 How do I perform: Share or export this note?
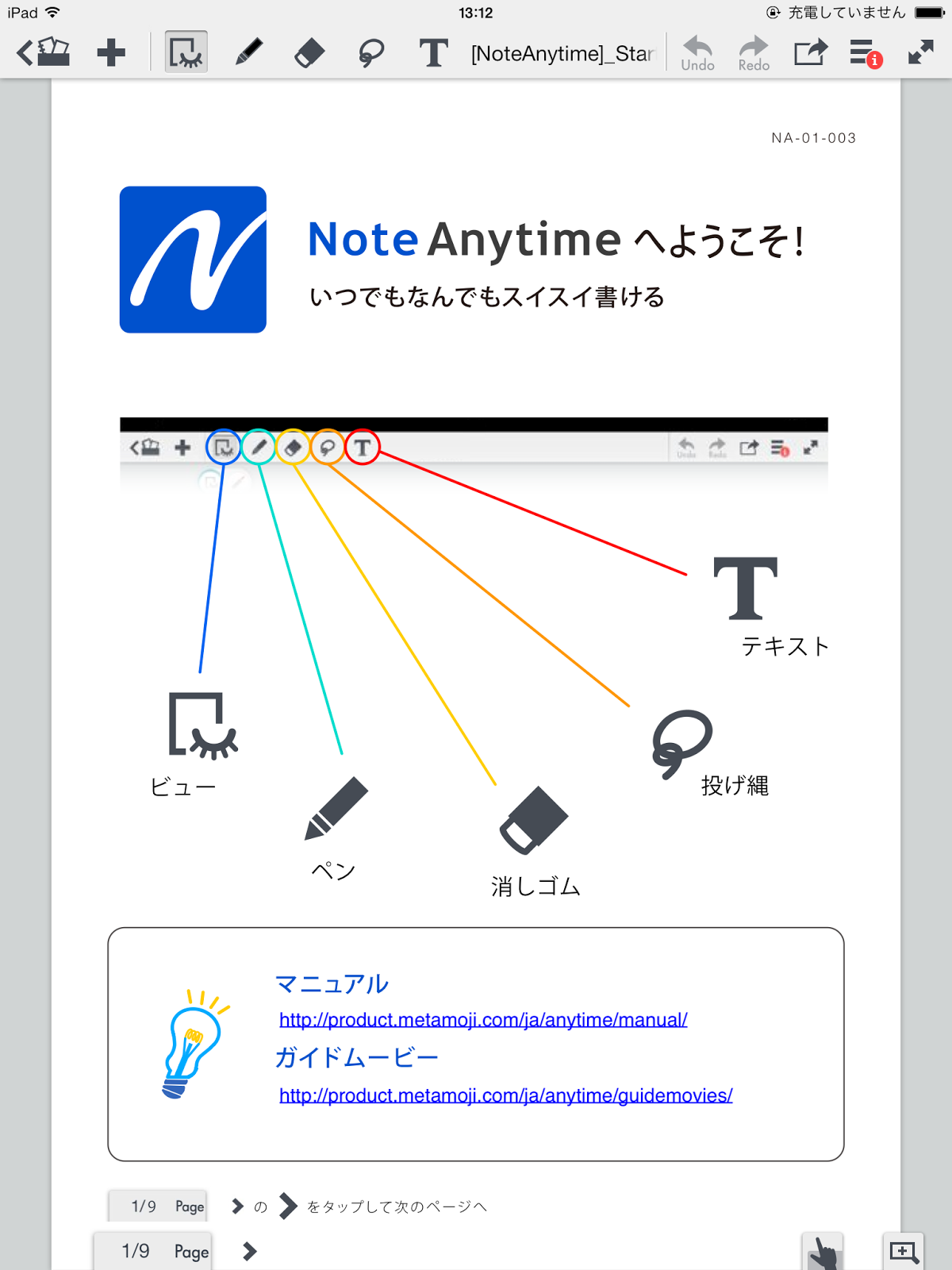click(x=810, y=53)
